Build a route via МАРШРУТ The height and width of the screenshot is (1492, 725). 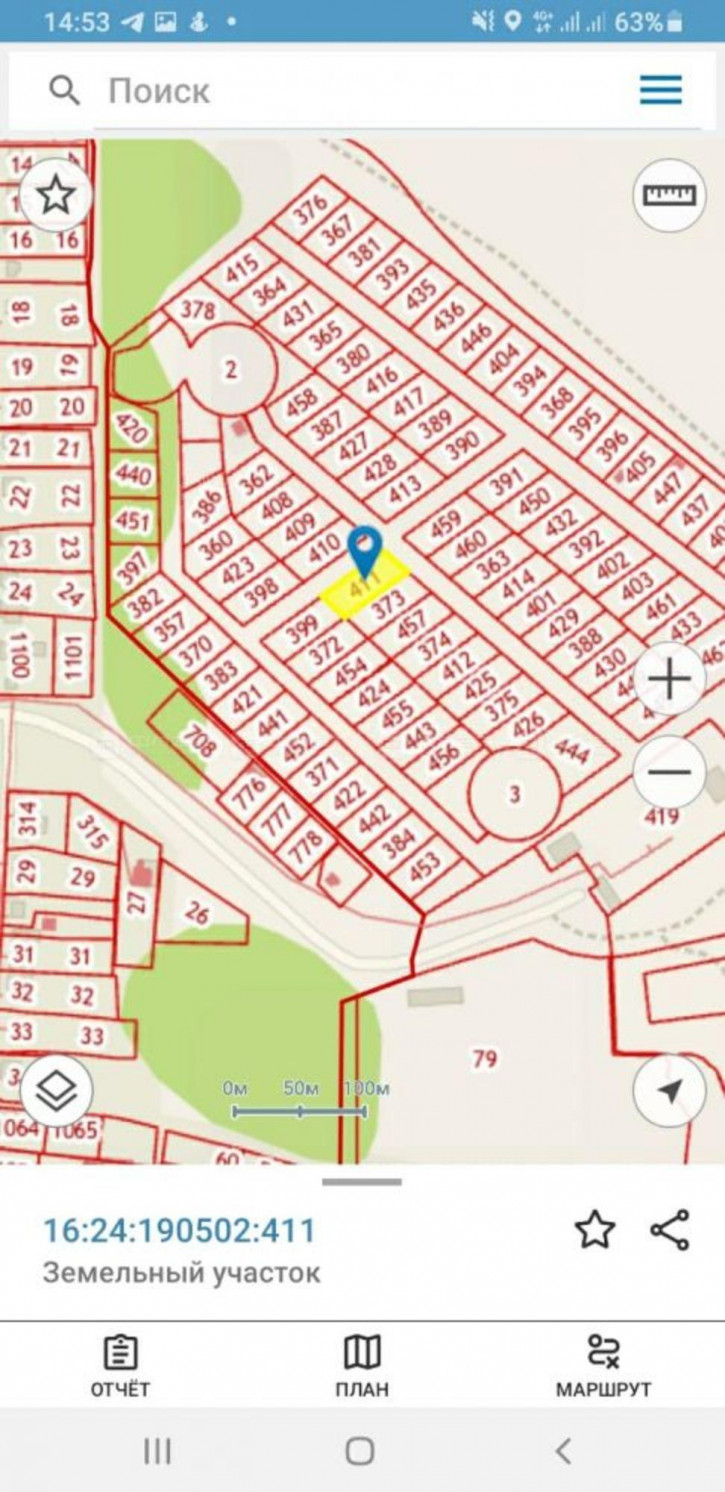tap(603, 1367)
